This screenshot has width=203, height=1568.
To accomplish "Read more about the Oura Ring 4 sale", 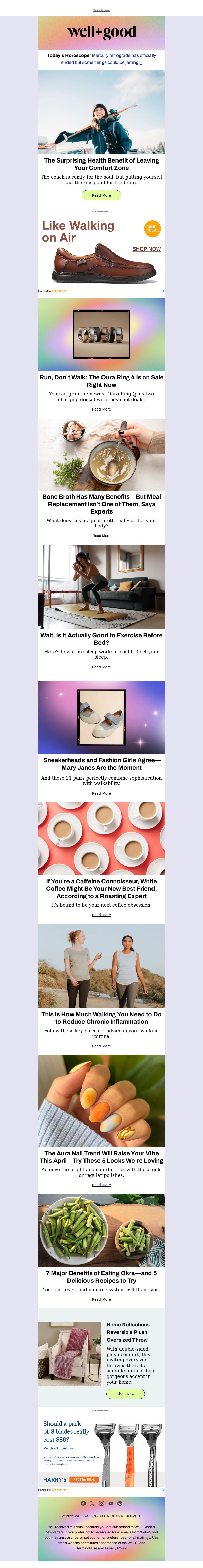I will tap(101, 409).
